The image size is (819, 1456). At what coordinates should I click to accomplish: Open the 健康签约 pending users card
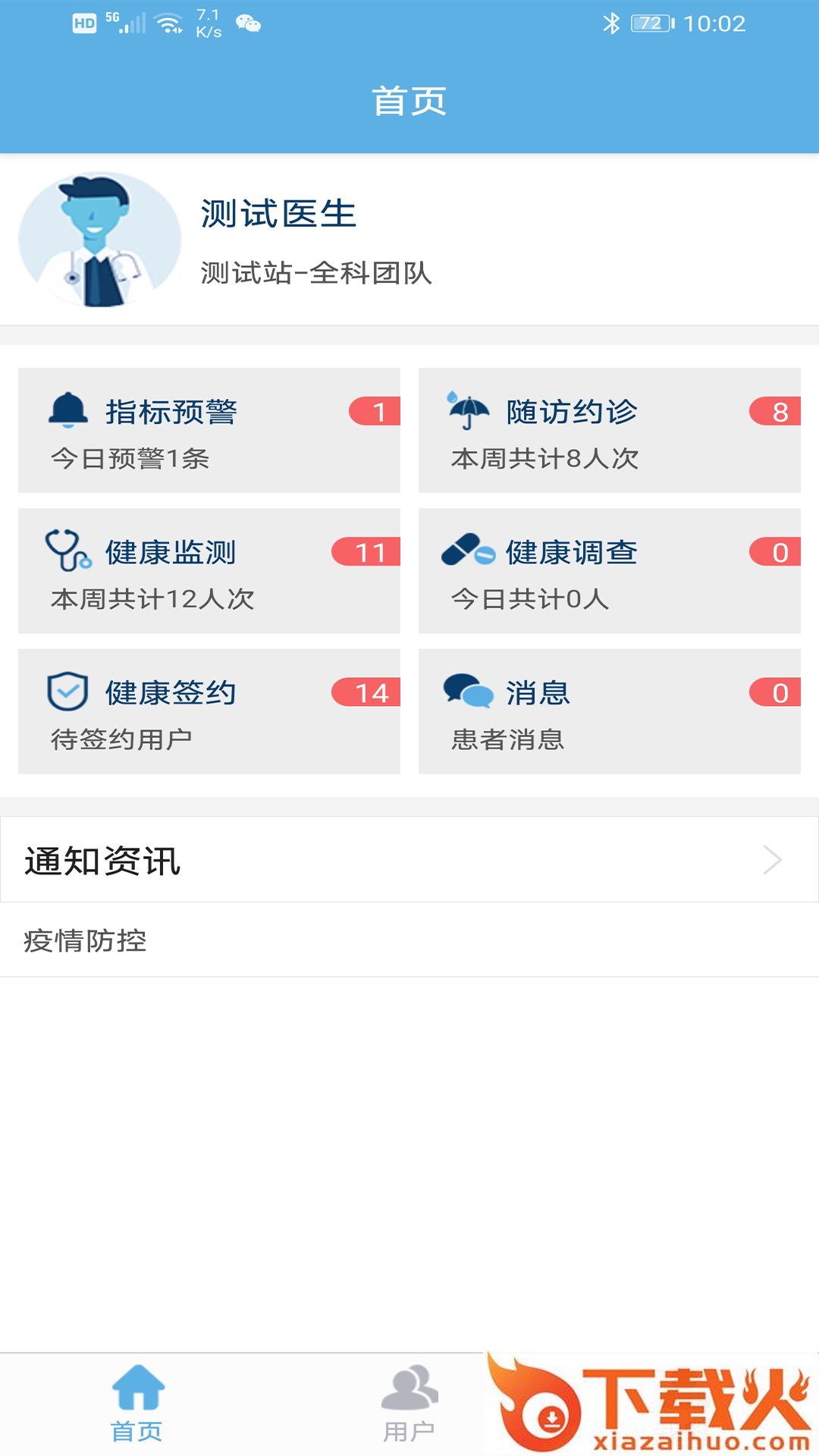(209, 711)
